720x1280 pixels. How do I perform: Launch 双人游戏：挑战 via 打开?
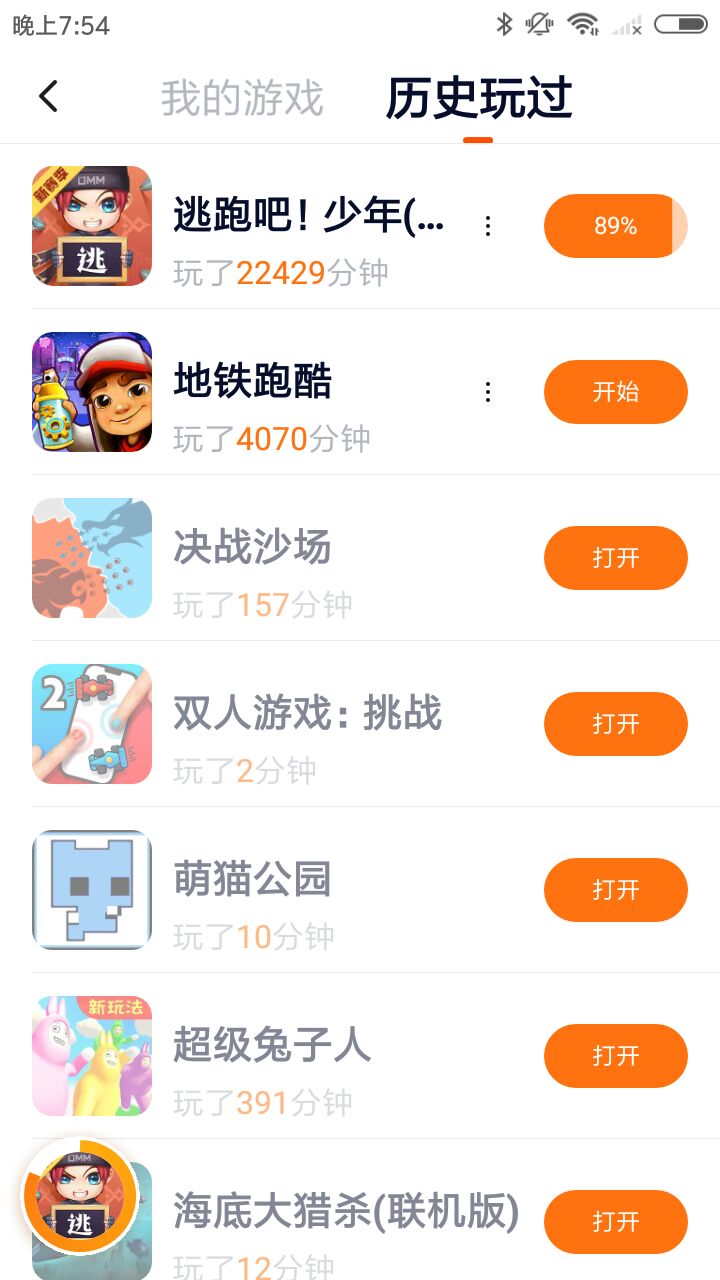(615, 724)
